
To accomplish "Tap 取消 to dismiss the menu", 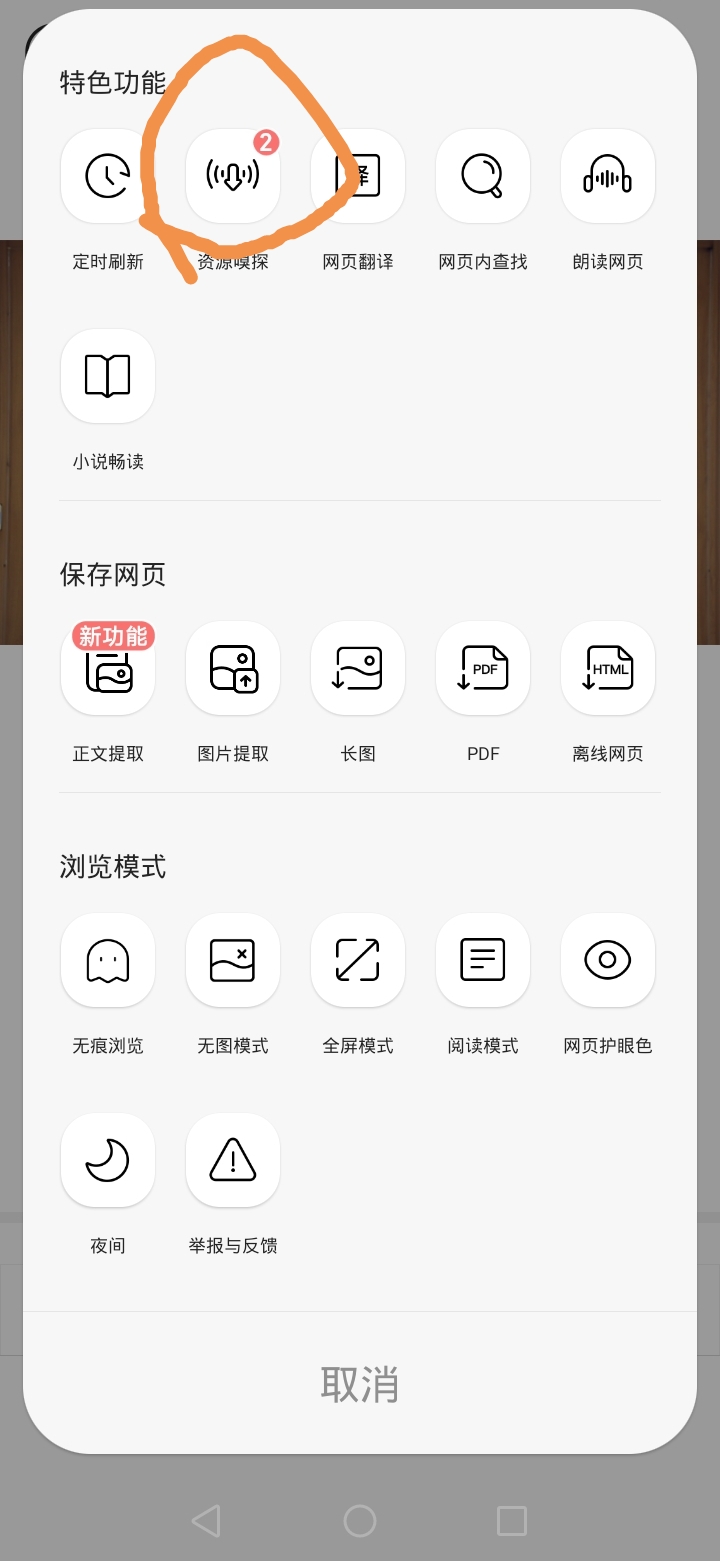I will coord(360,1385).
